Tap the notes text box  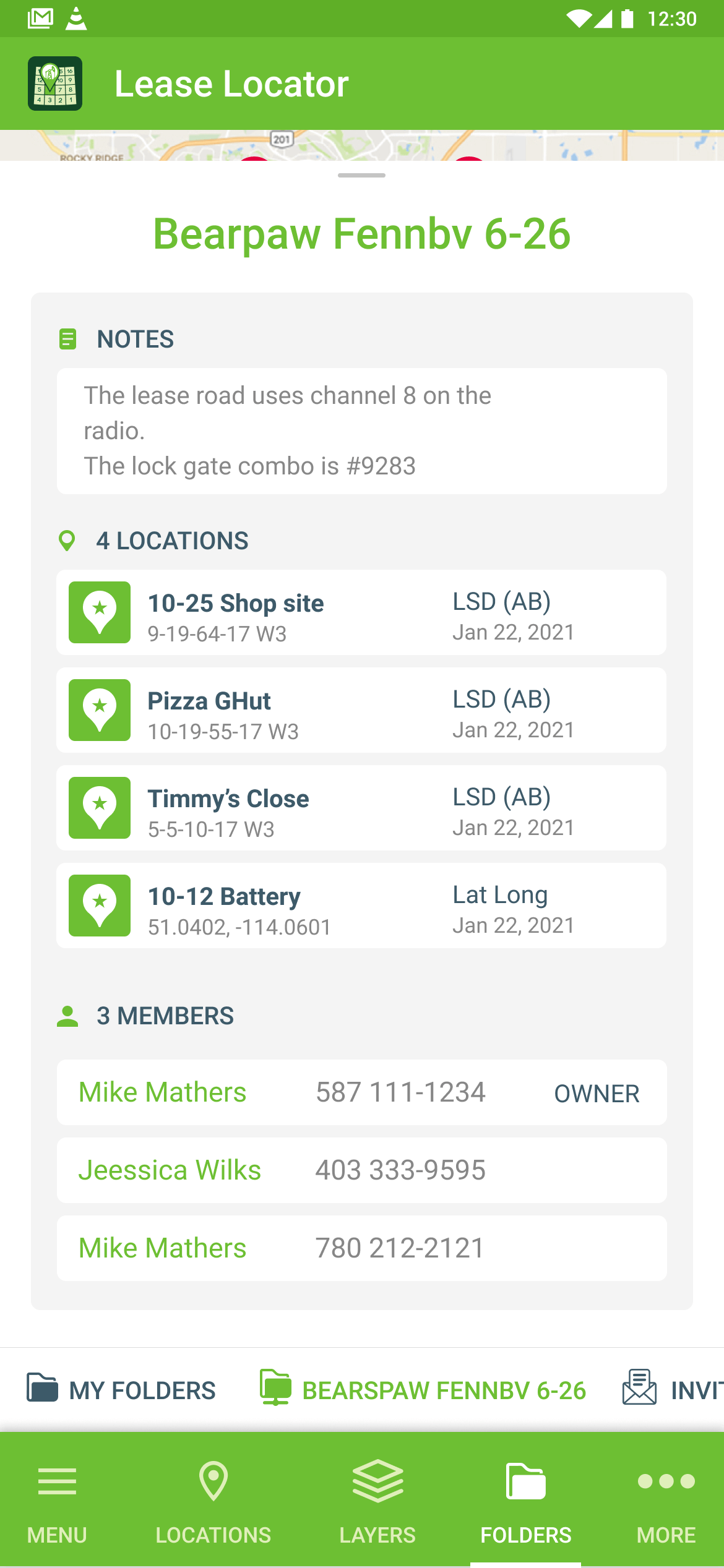click(x=361, y=431)
